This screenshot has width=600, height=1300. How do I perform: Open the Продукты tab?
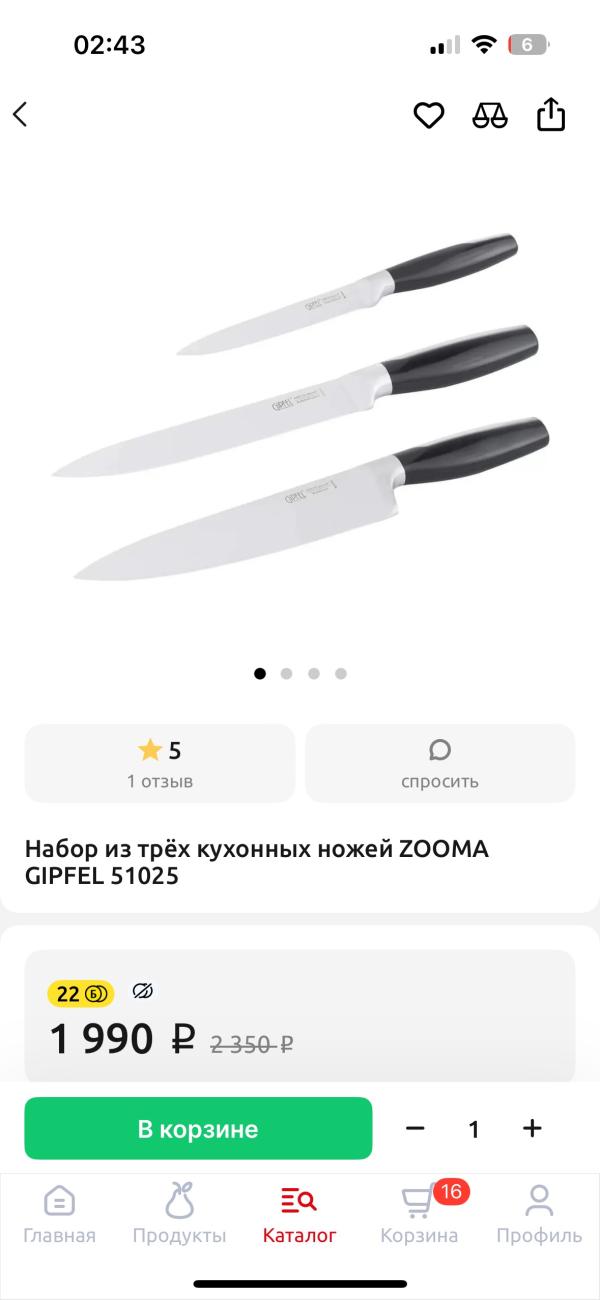point(180,1213)
